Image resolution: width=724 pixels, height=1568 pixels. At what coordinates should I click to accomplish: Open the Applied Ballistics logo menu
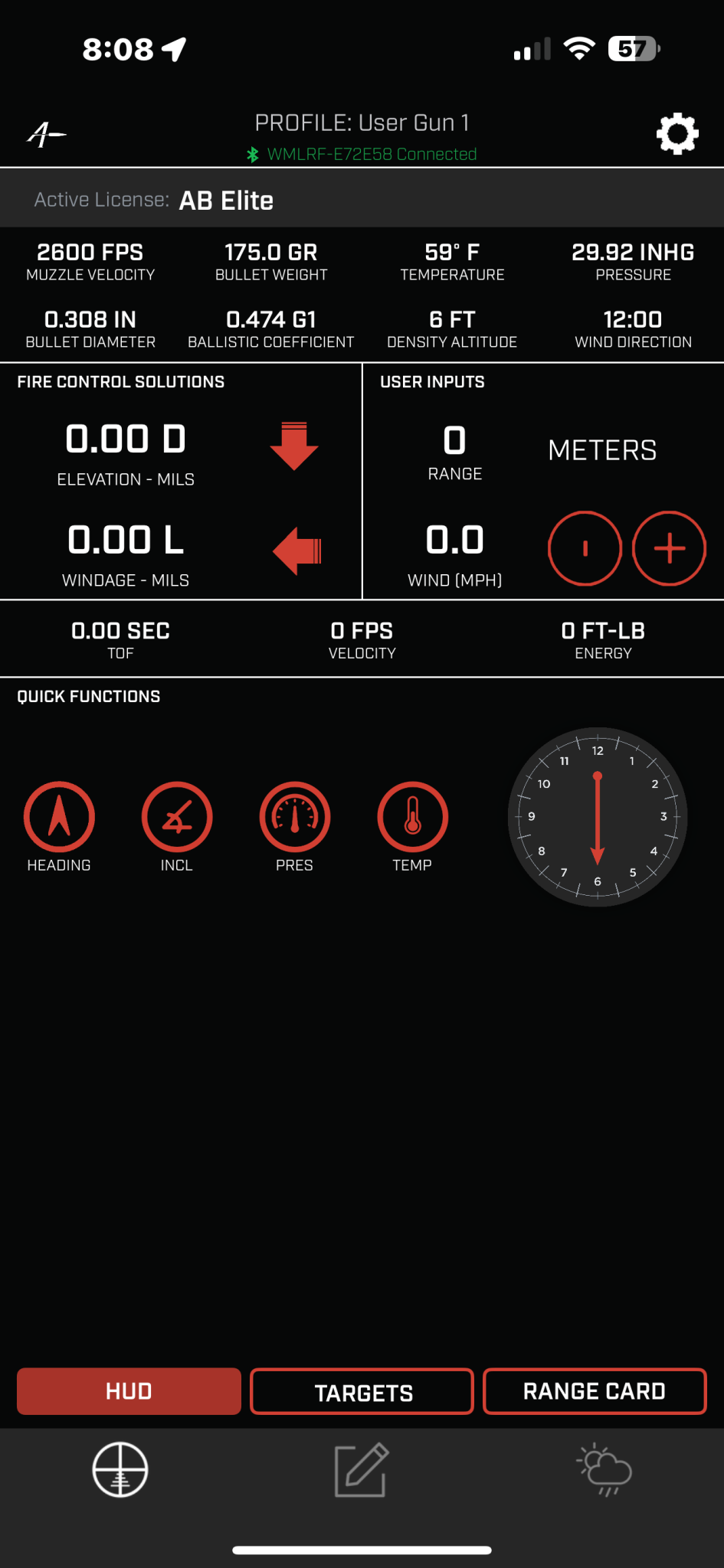click(x=47, y=135)
